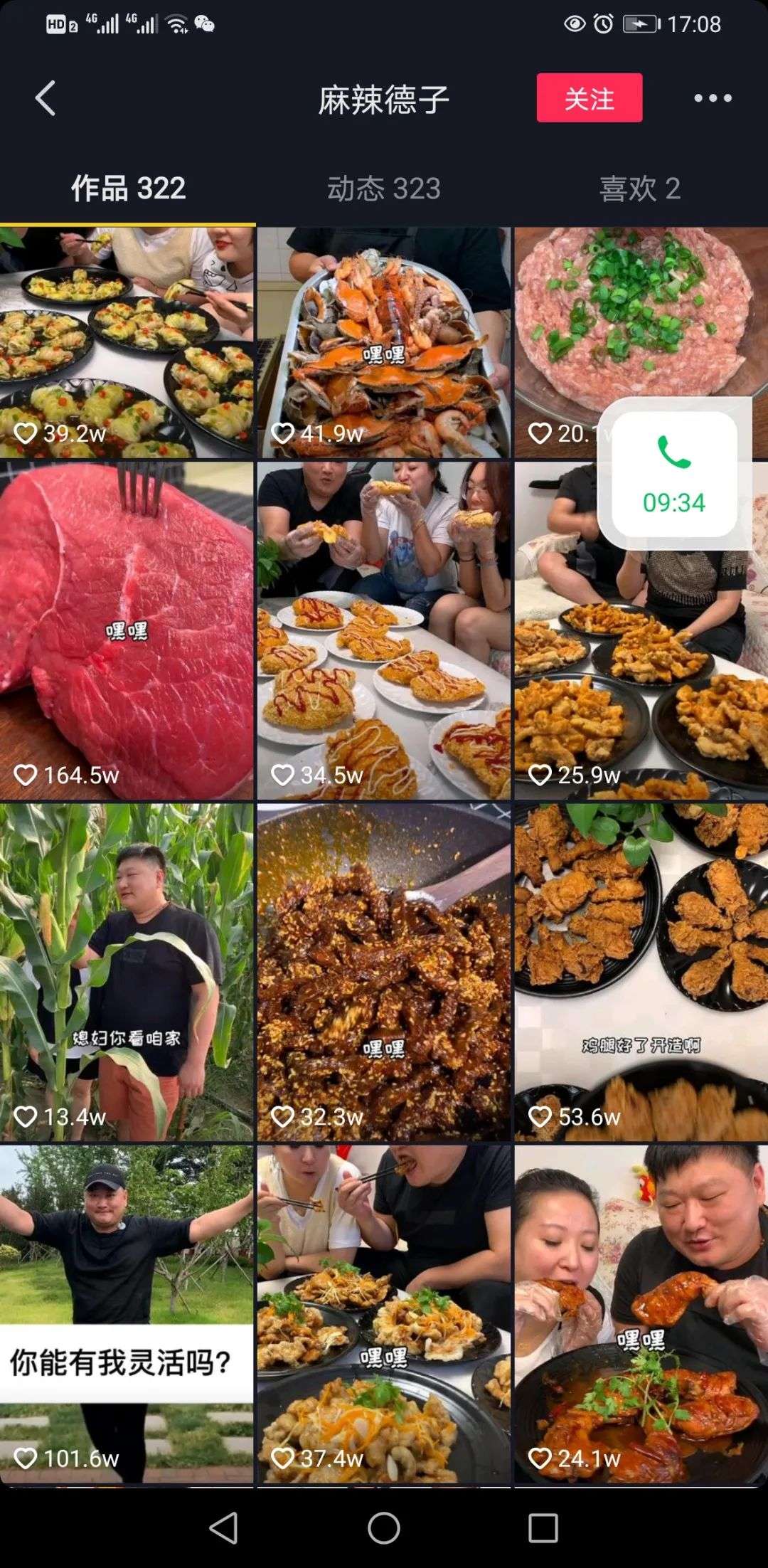This screenshot has width=768, height=1568.
Task: Tap the system home button
Action: click(384, 1527)
